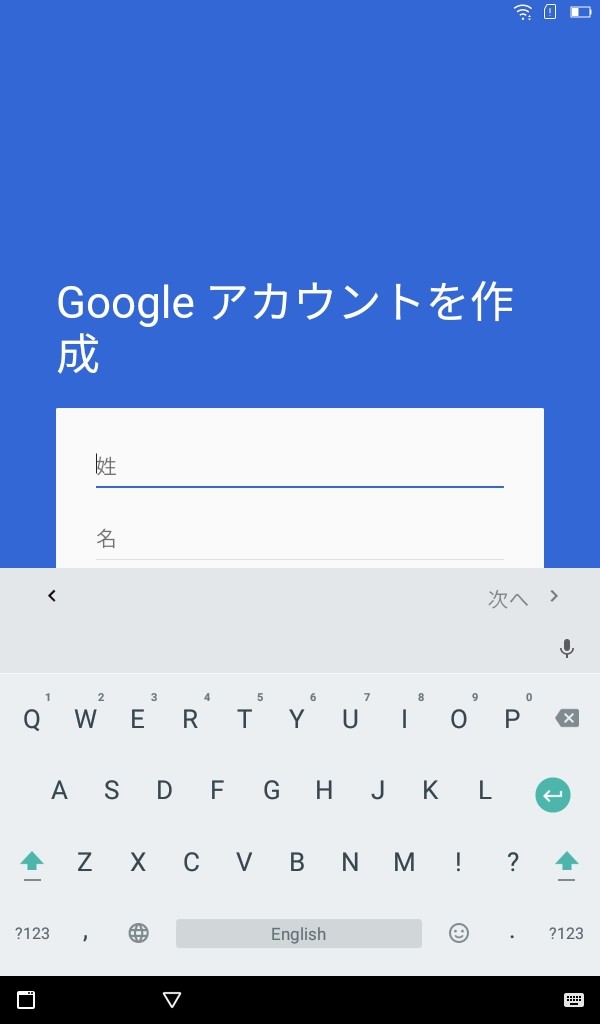
Task: Open the emoji keyboard
Action: [459, 933]
